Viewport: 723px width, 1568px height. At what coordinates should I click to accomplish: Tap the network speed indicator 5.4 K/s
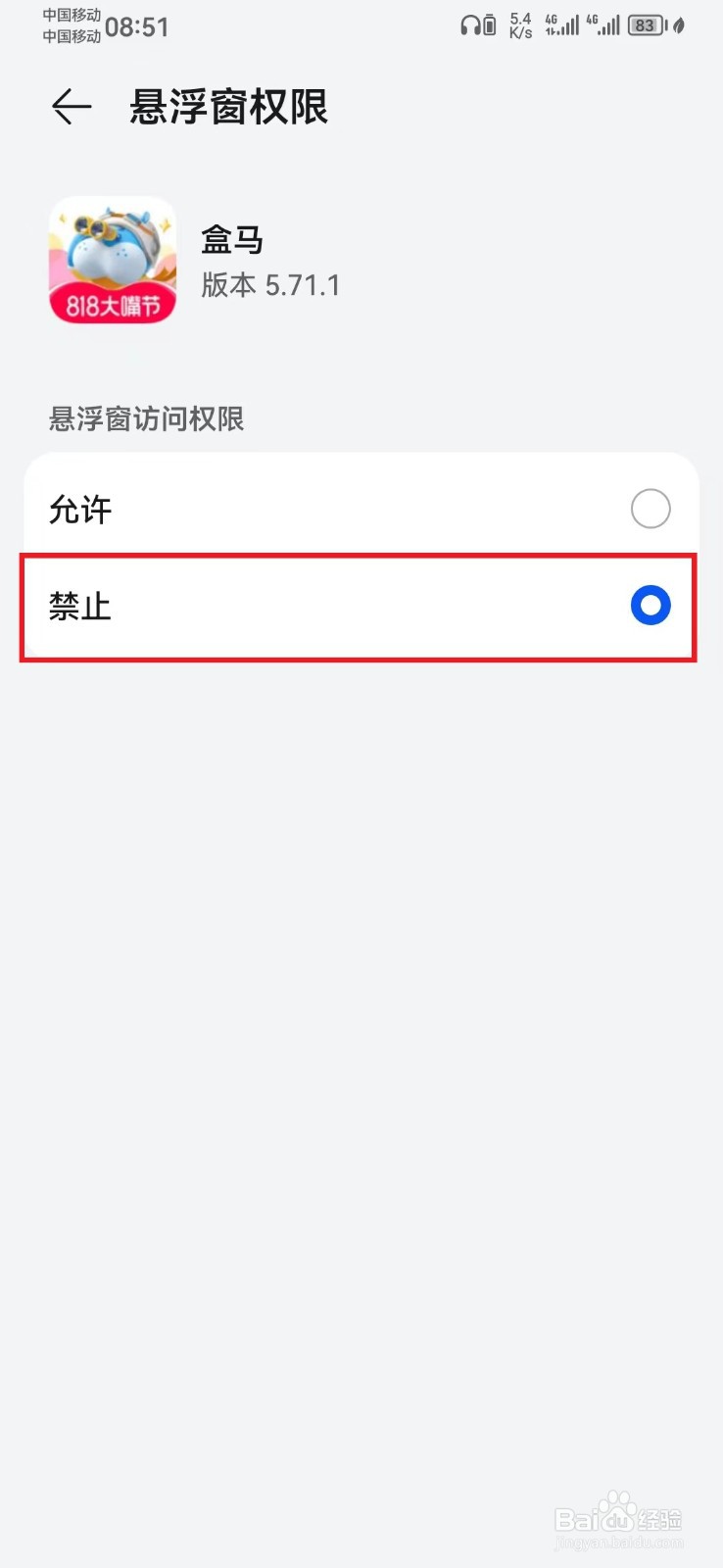(519, 24)
